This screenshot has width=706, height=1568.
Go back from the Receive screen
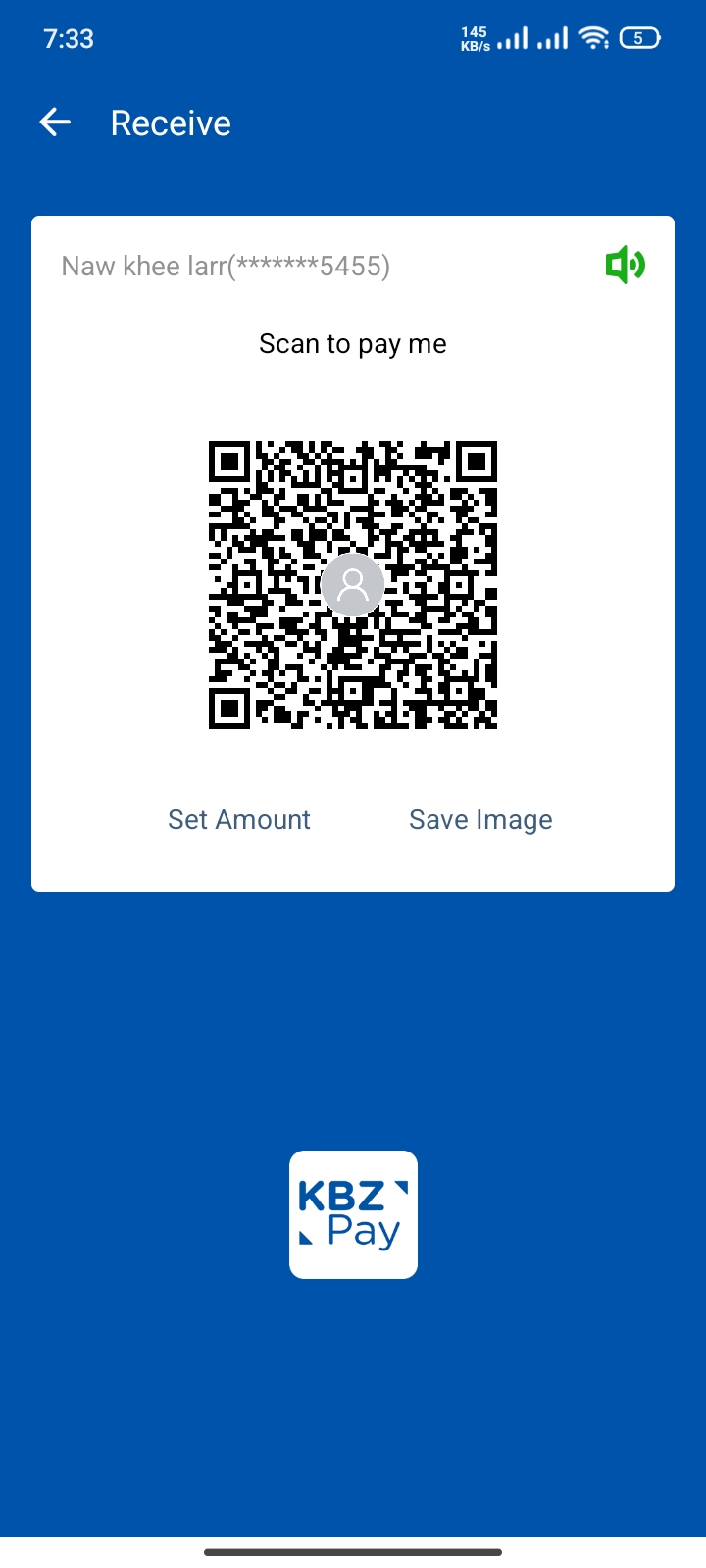click(x=56, y=122)
